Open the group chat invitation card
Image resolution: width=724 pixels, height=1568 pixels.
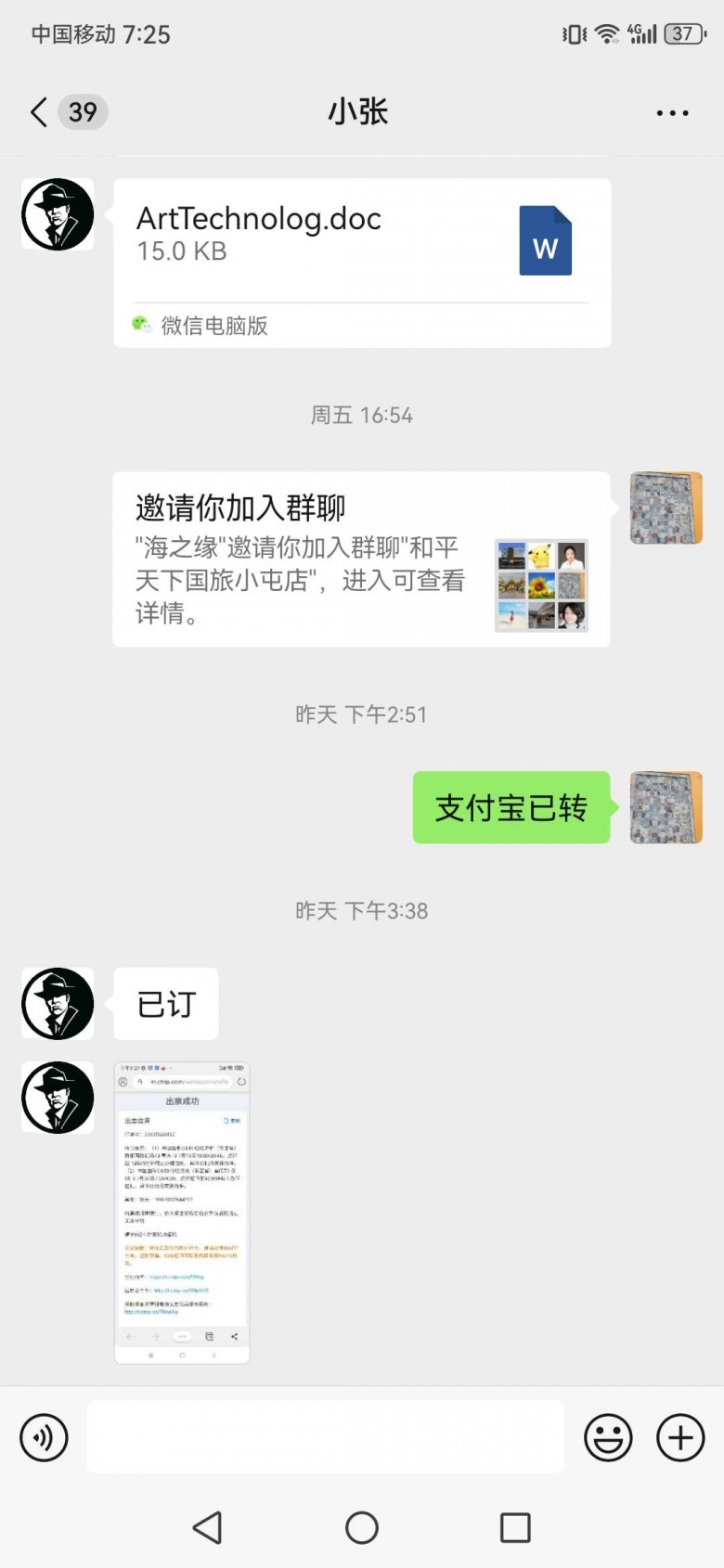pyautogui.click(x=361, y=559)
